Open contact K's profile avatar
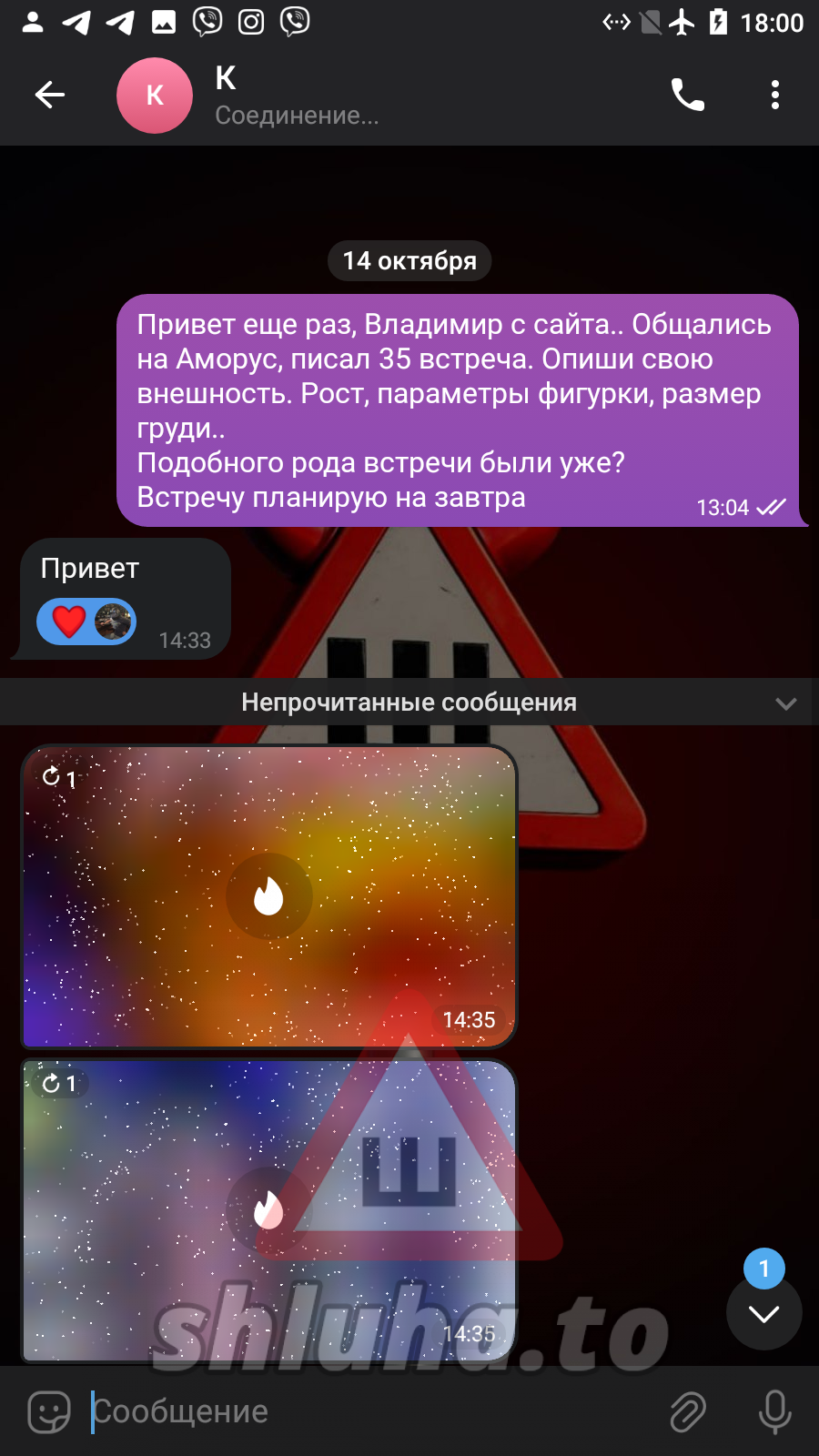The width and height of the screenshot is (819, 1456). pyautogui.click(x=155, y=96)
